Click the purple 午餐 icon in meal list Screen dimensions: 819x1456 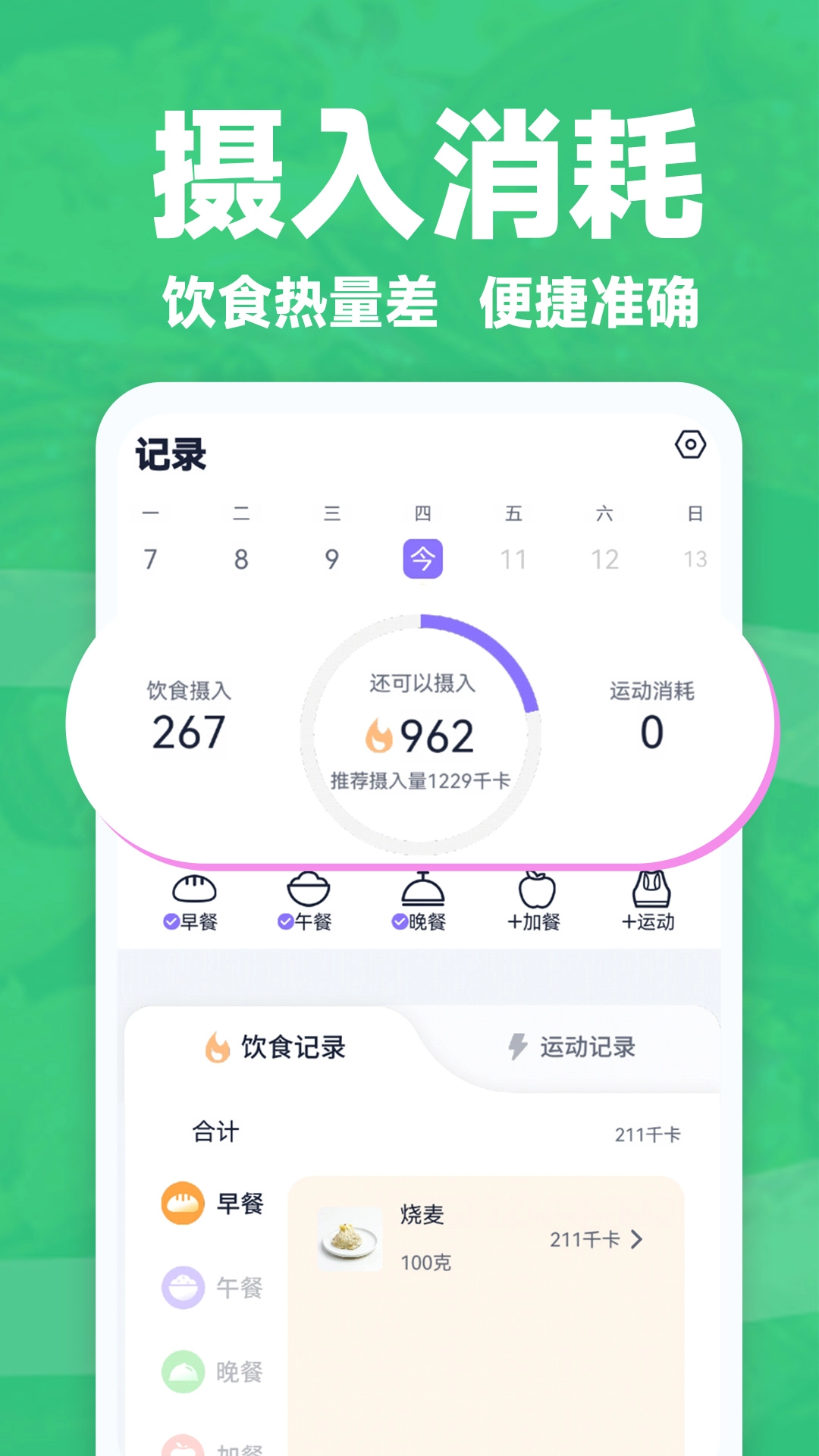(x=184, y=1287)
